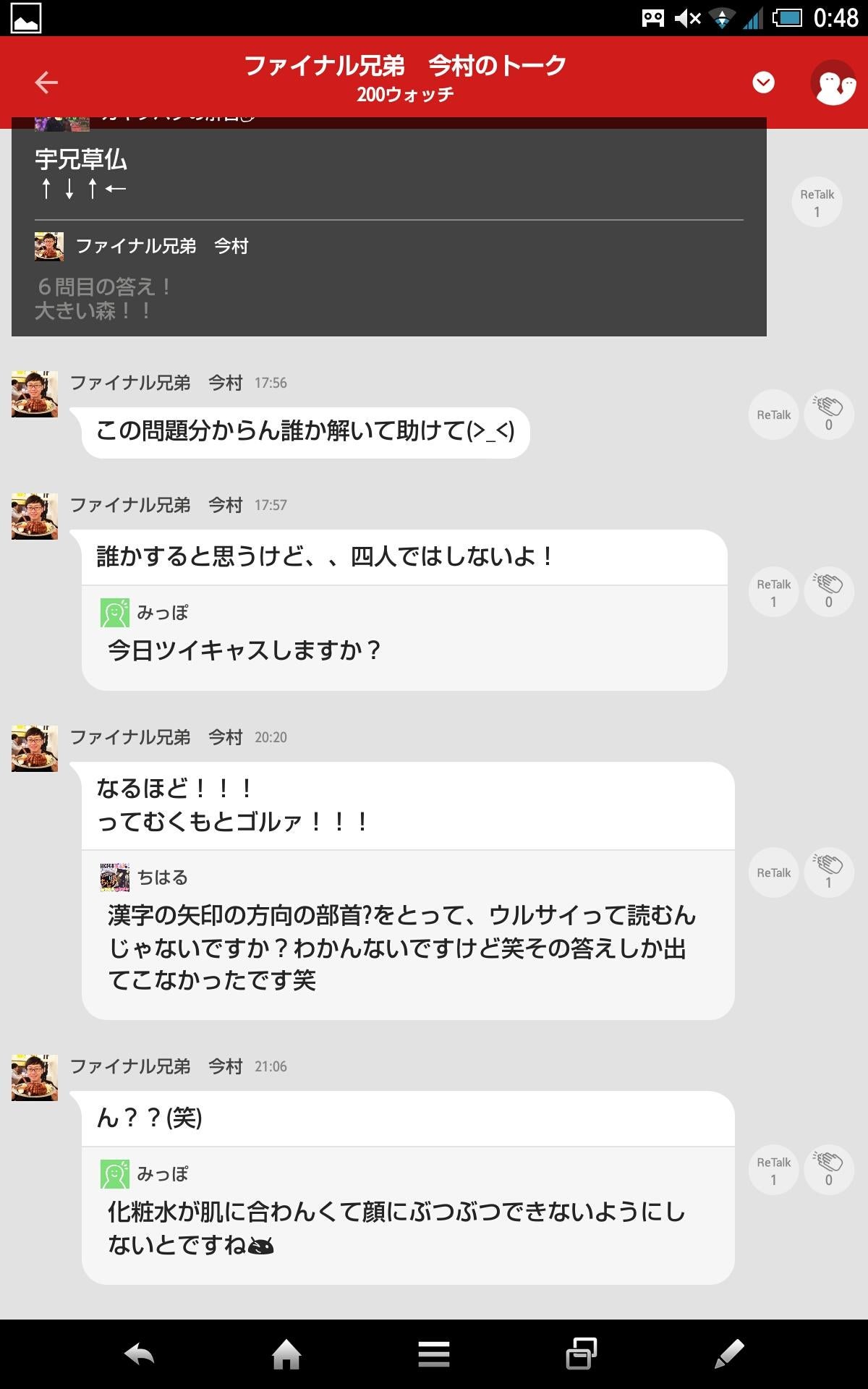Tap the pen compose icon in the navigation bar
This screenshot has width=868, height=1389.
tap(727, 1354)
